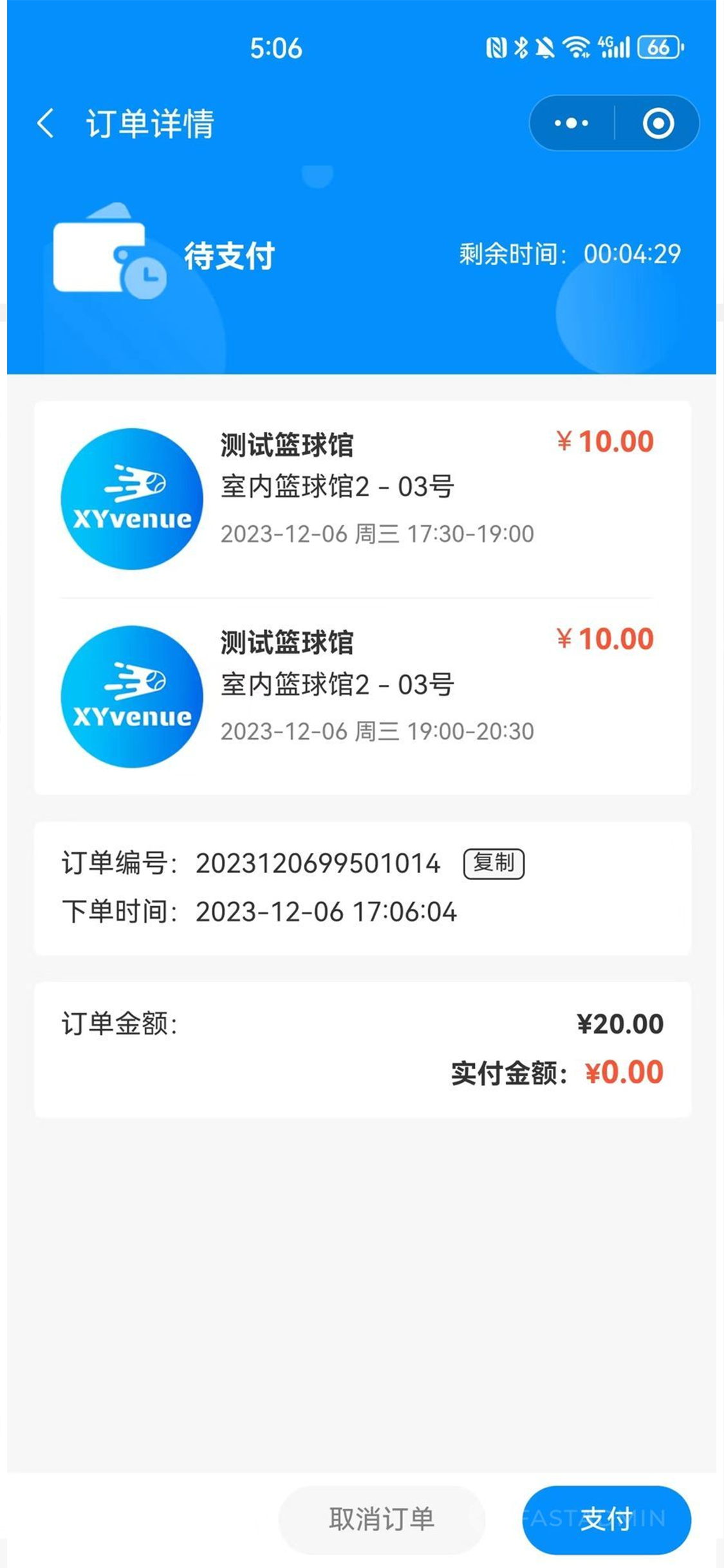
Task: Copy the order number with 复制
Action: [494, 863]
